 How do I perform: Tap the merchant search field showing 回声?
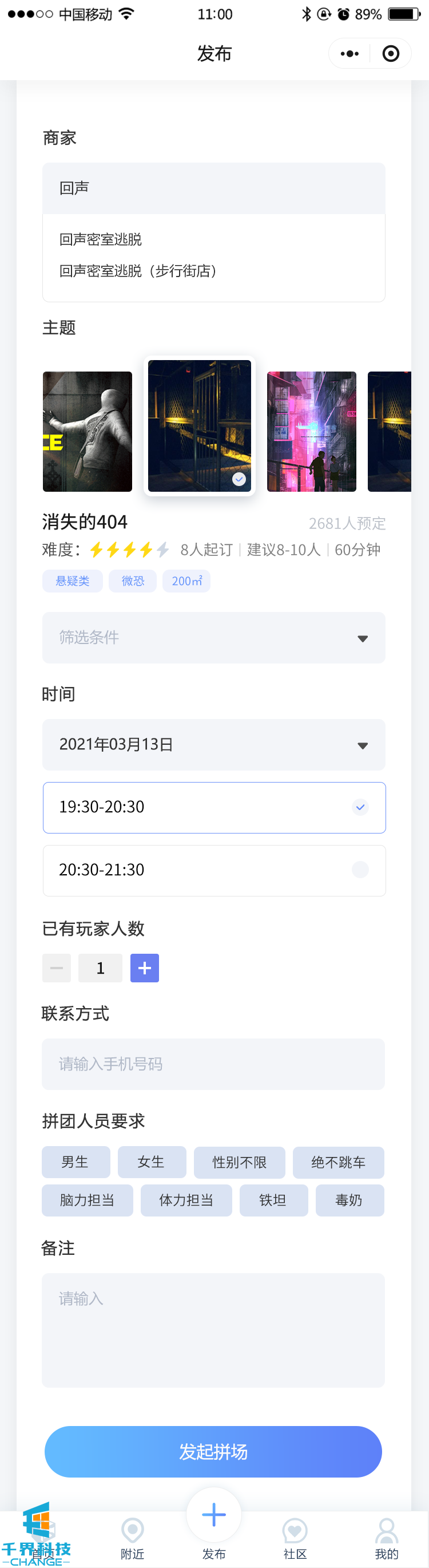point(213,188)
